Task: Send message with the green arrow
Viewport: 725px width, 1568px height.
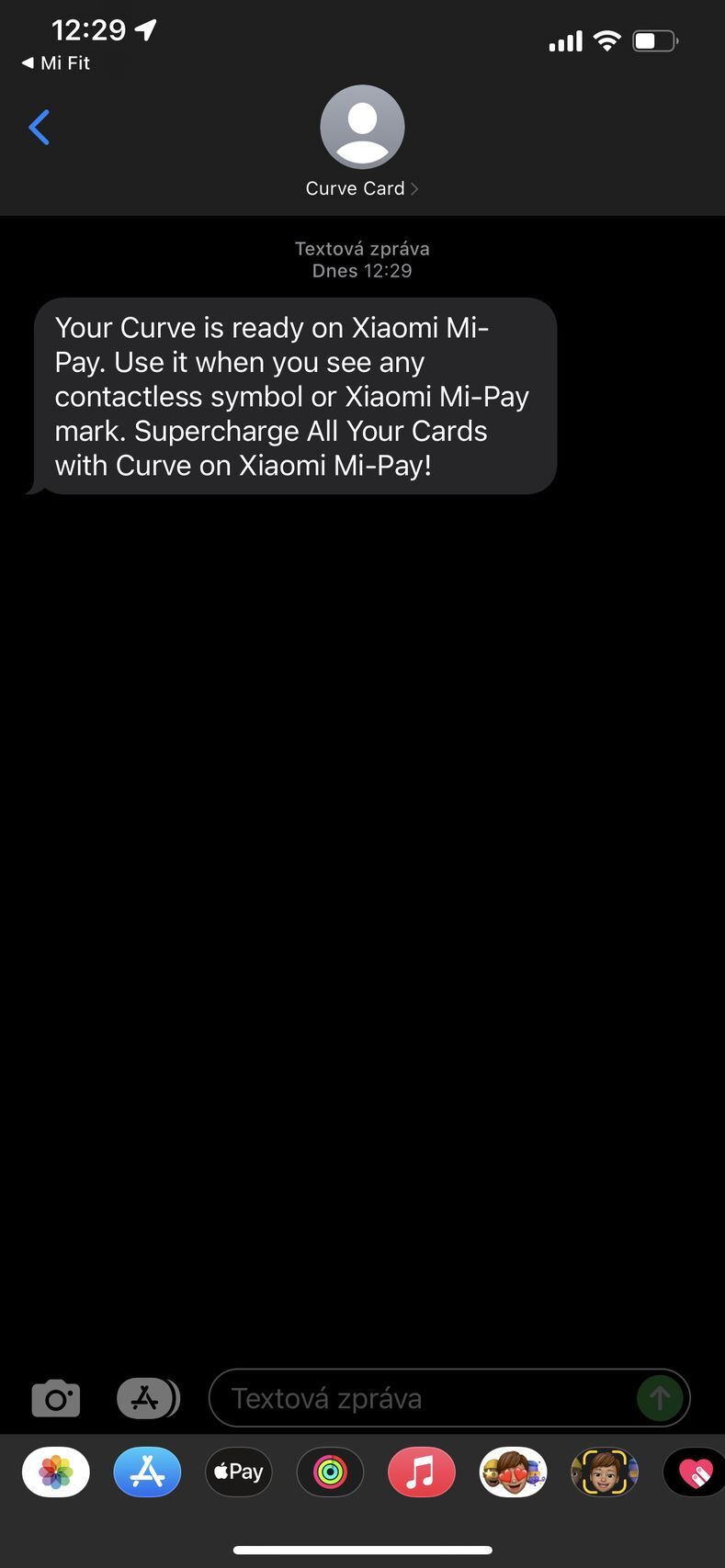Action: point(659,1398)
